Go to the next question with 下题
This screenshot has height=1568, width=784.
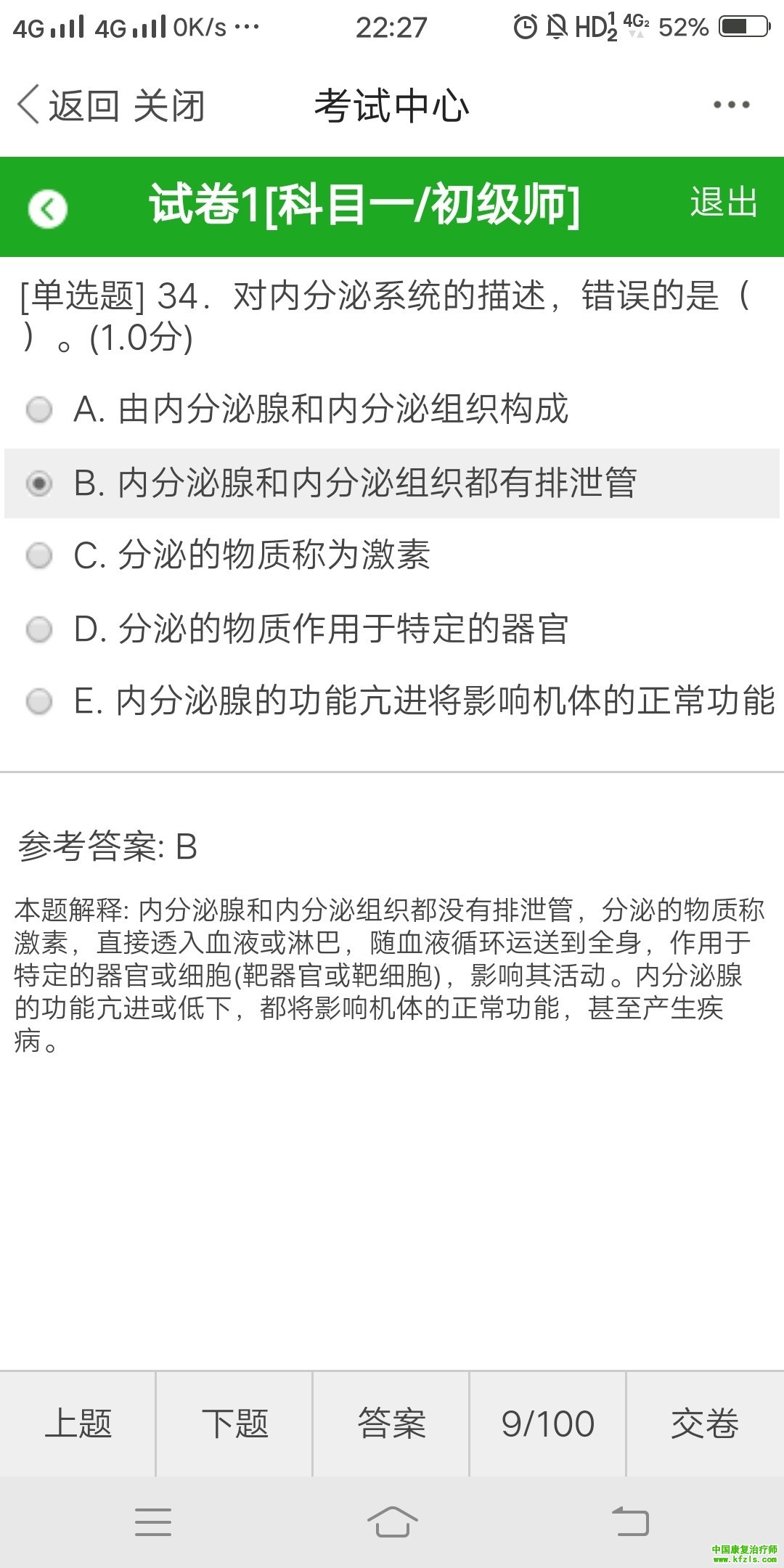tap(234, 1424)
